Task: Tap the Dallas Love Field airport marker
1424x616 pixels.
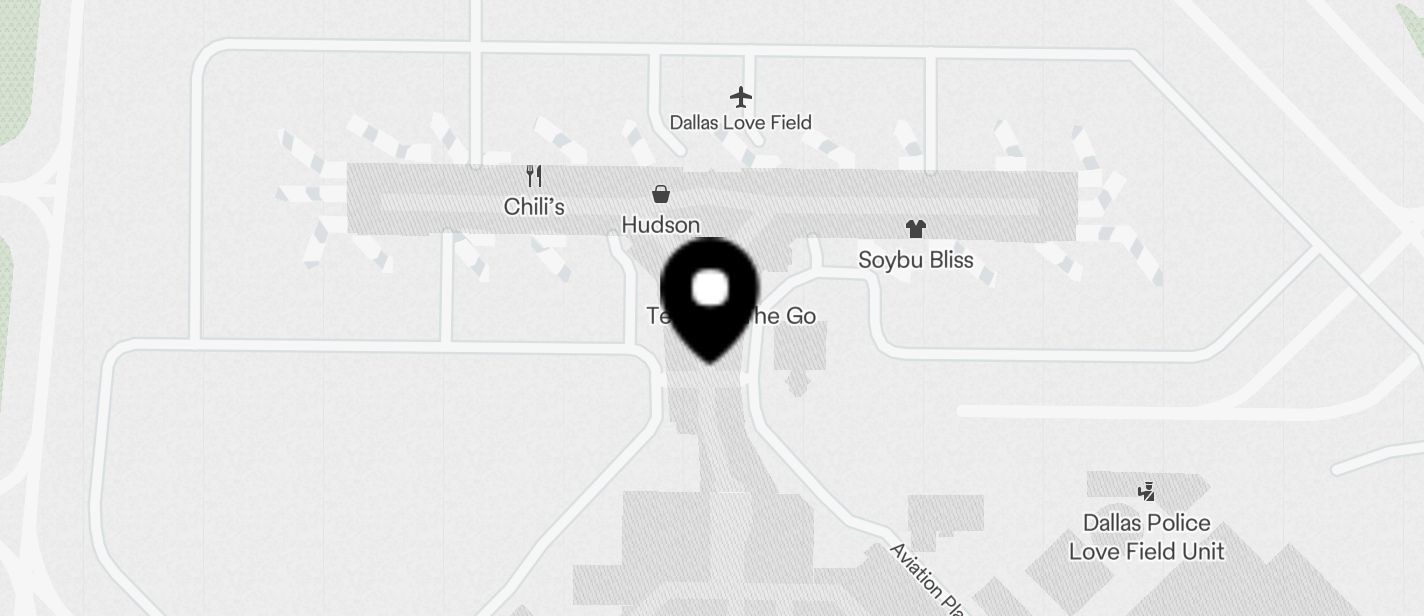Action: coord(740,97)
